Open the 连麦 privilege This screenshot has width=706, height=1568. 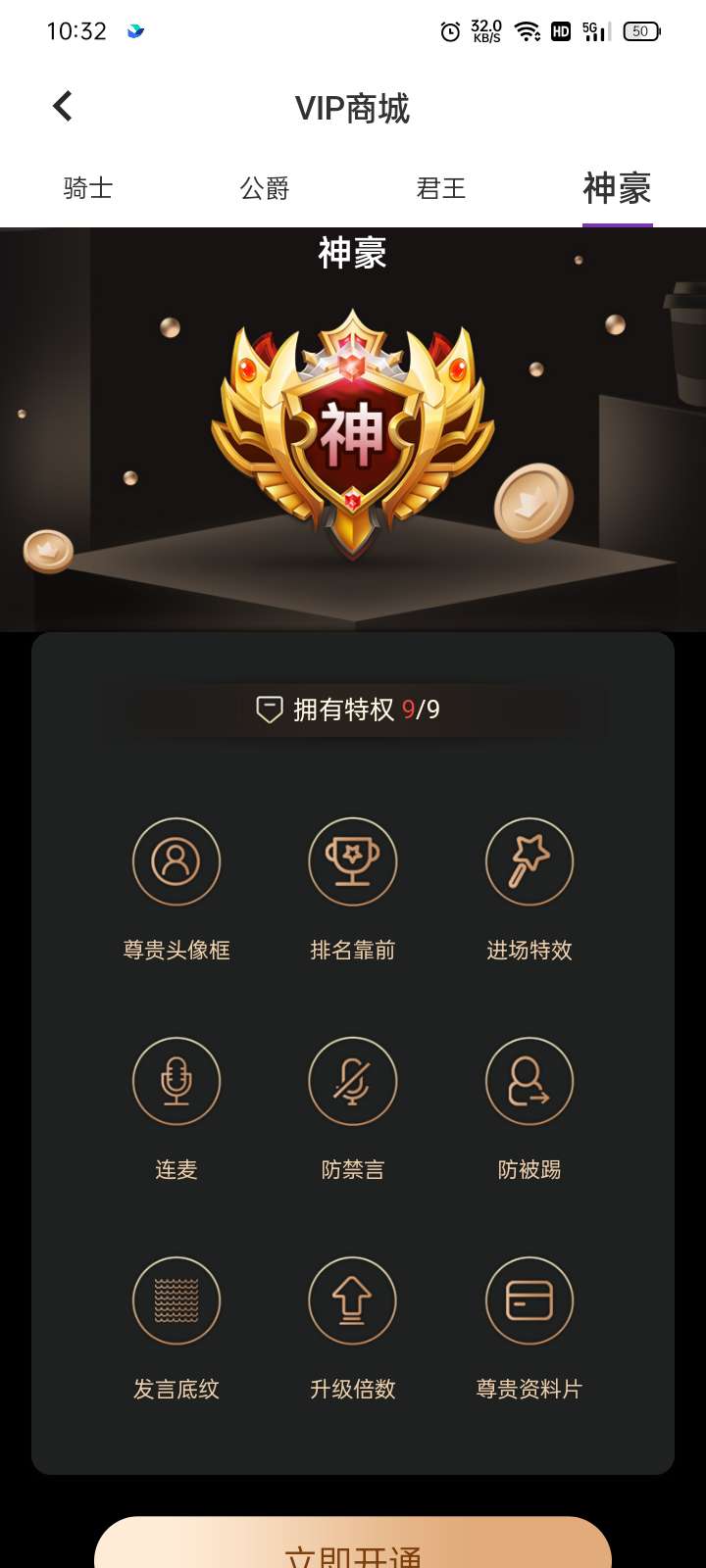click(x=176, y=1082)
